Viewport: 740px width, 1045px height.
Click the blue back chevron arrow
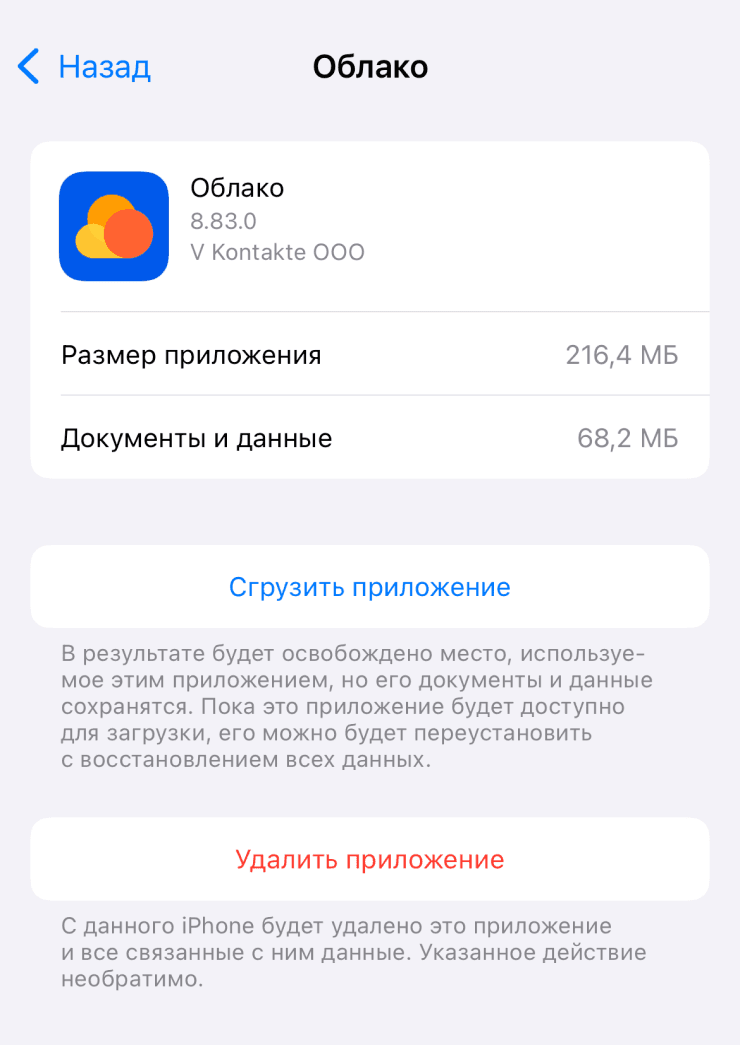[27, 66]
